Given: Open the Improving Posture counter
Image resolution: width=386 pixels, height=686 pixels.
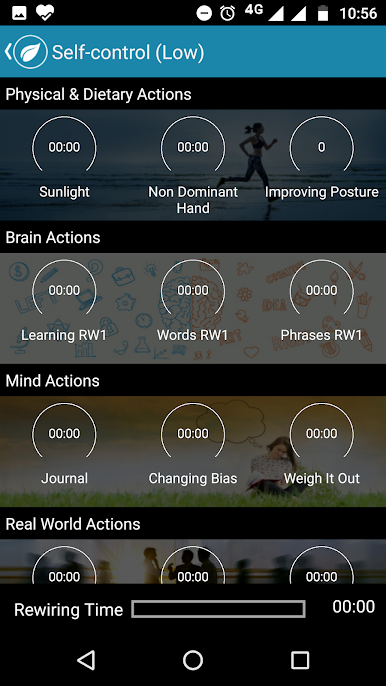Looking at the screenshot, I should pyautogui.click(x=322, y=158).
